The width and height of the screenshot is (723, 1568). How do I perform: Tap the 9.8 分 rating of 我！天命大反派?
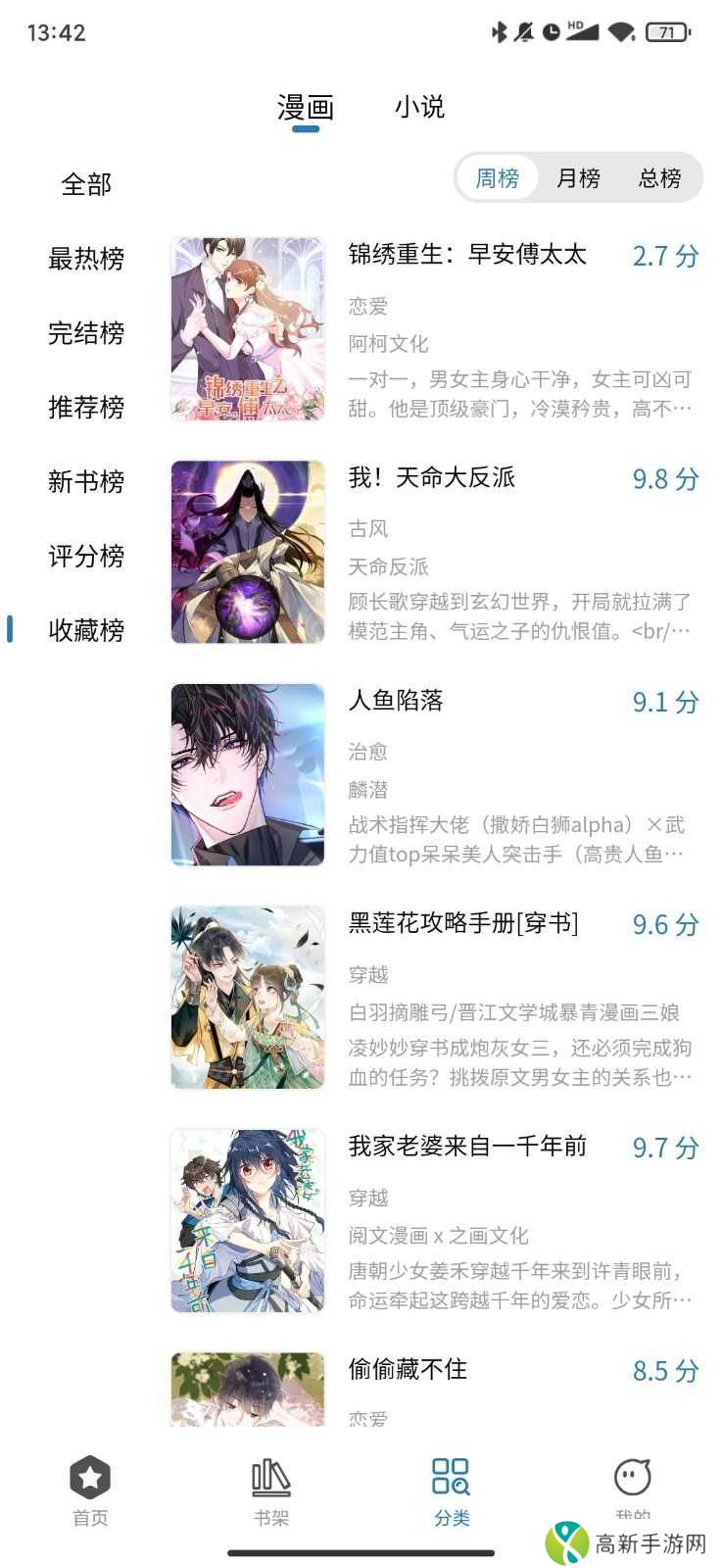(x=664, y=480)
